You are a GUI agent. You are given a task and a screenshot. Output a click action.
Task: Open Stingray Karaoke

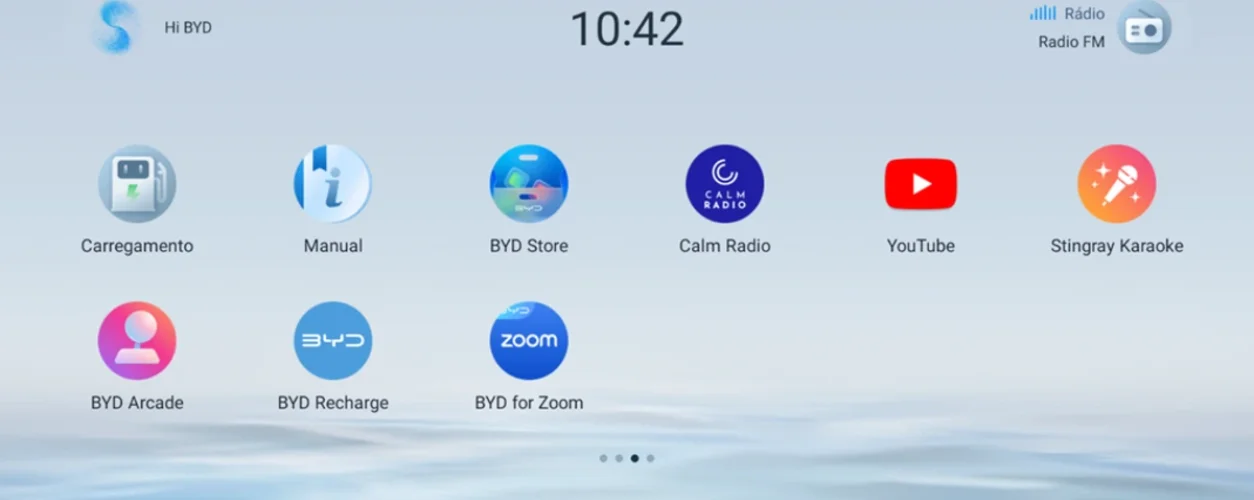click(1116, 185)
